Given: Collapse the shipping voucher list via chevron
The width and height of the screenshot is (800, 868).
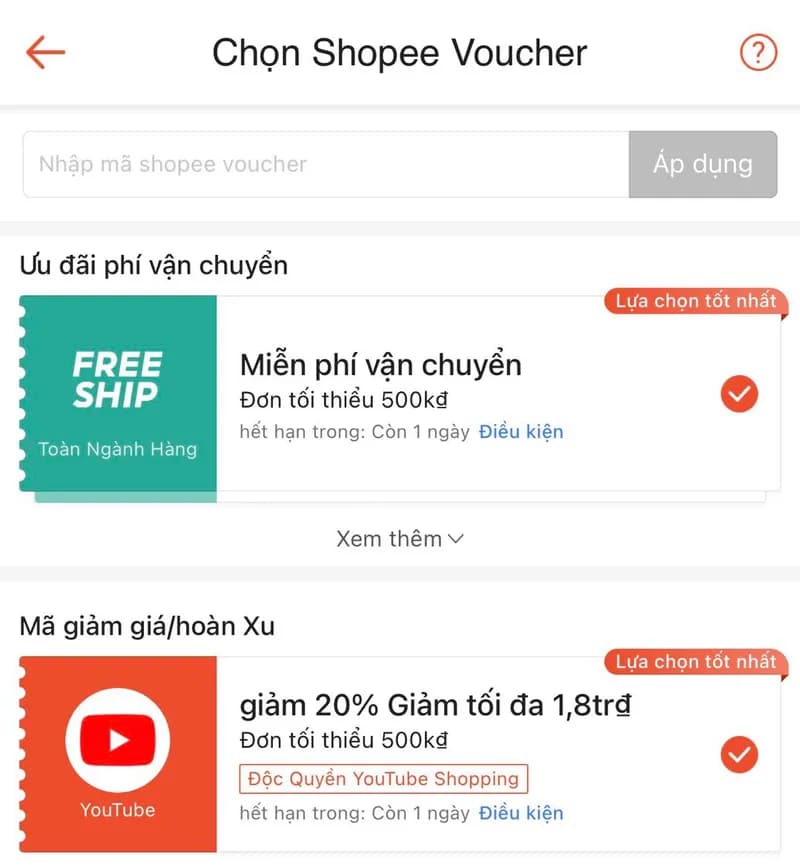Looking at the screenshot, I should [457, 539].
